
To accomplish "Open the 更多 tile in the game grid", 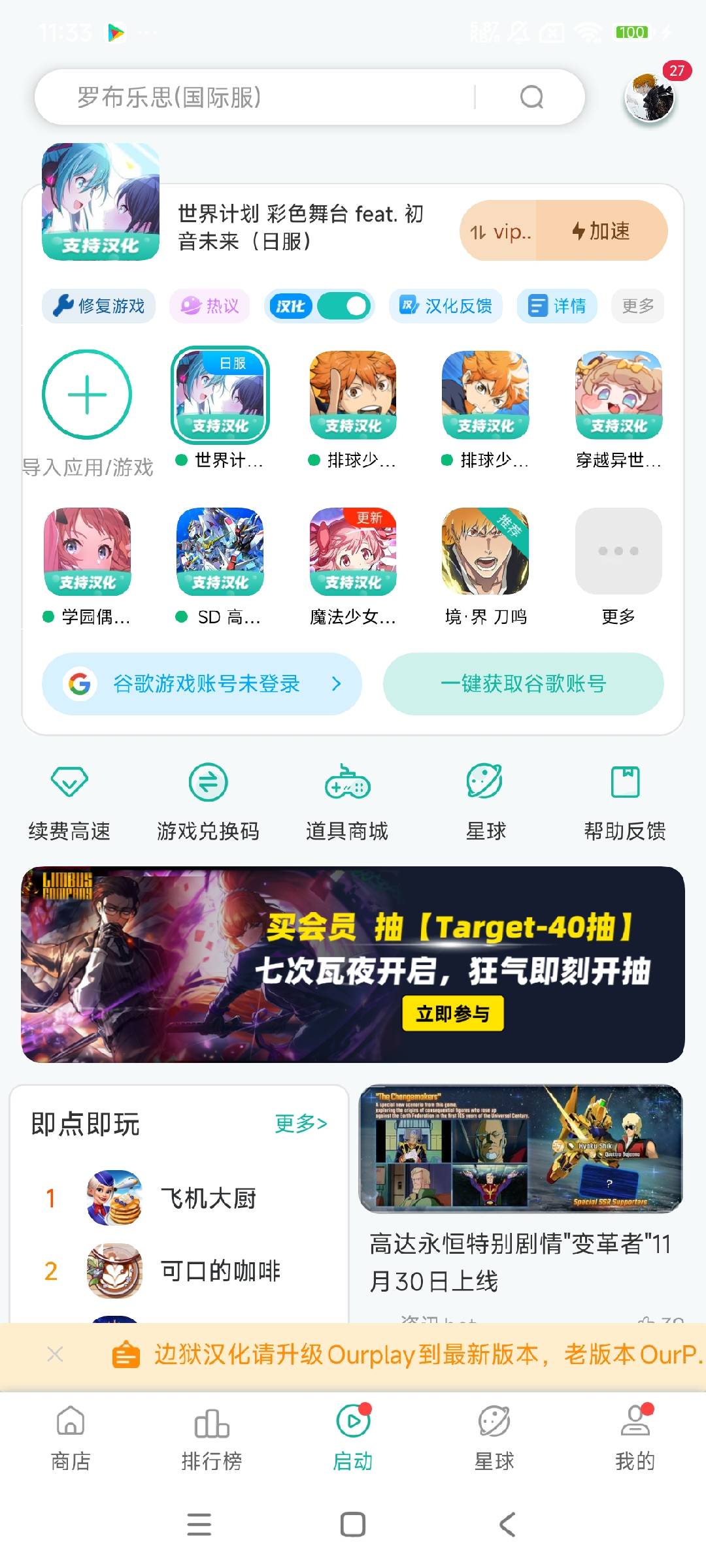I will [618, 551].
